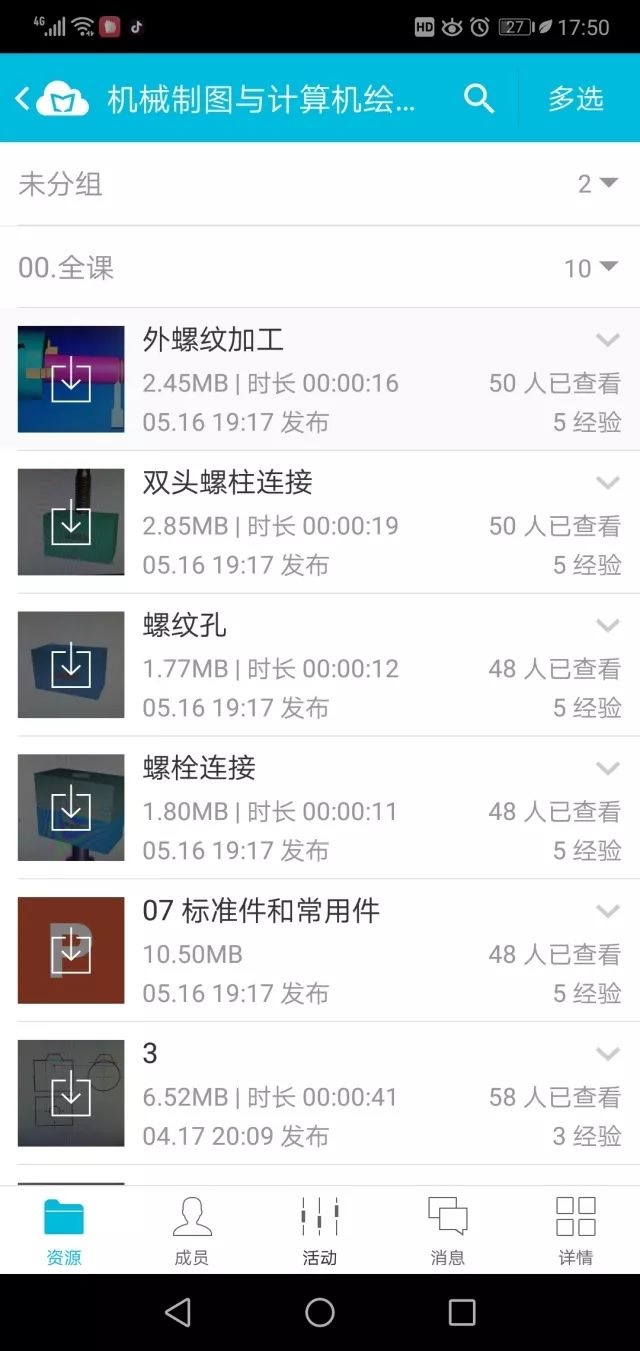Image resolution: width=640 pixels, height=1351 pixels.
Task: Expand the 未分组 group
Action: (320, 184)
